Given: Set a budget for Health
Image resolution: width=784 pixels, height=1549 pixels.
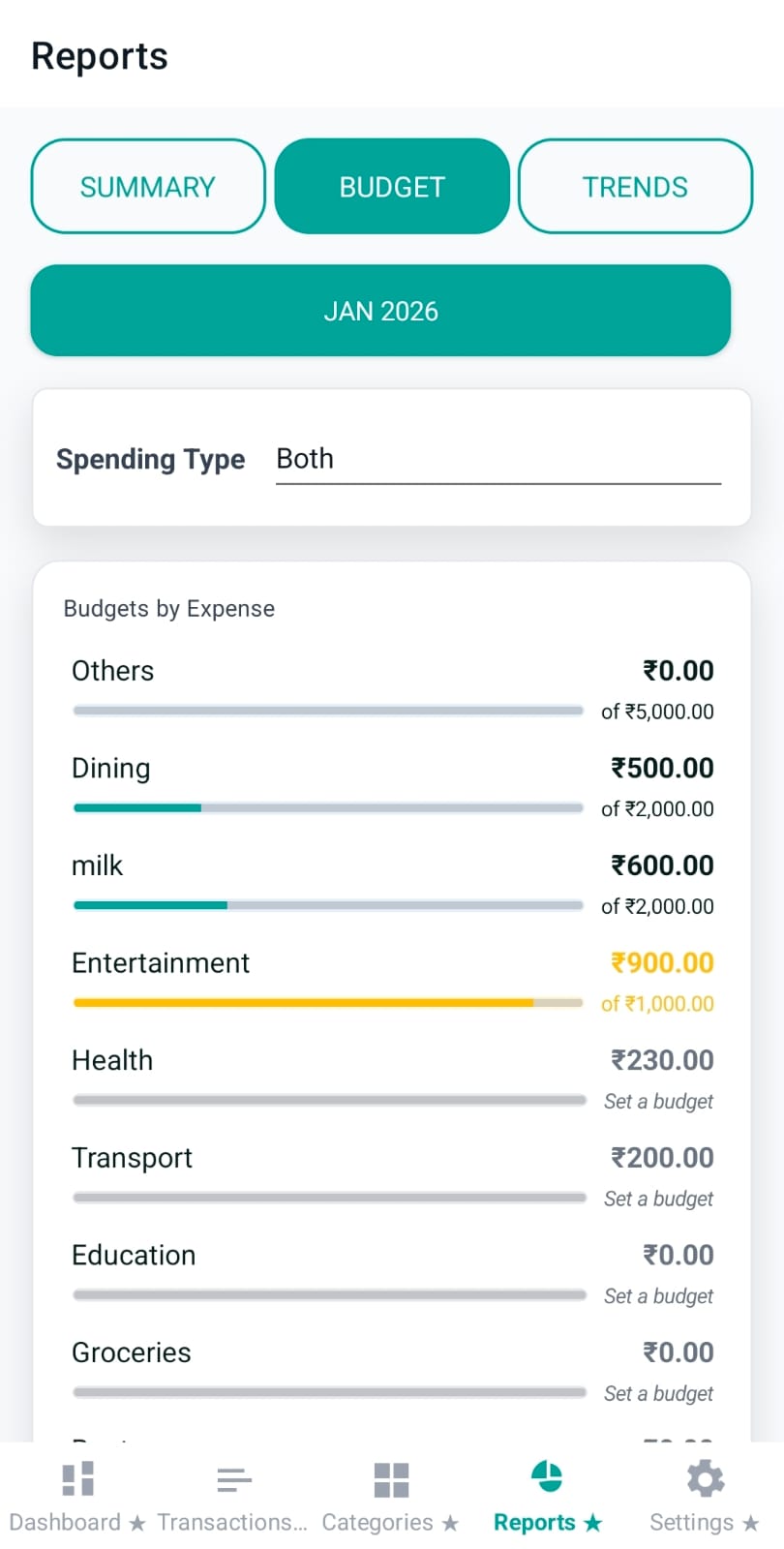Looking at the screenshot, I should coord(658,1101).
